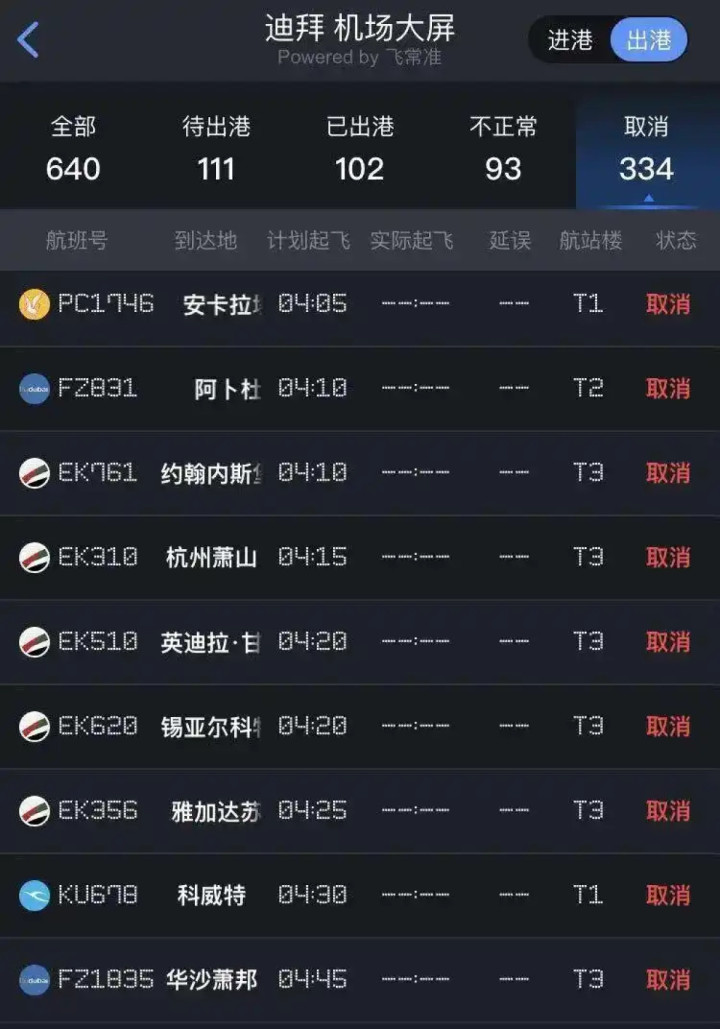Viewport: 720px width, 1029px height.
Task: Open flight EK310 to 杭州萧山
Action: [360, 557]
